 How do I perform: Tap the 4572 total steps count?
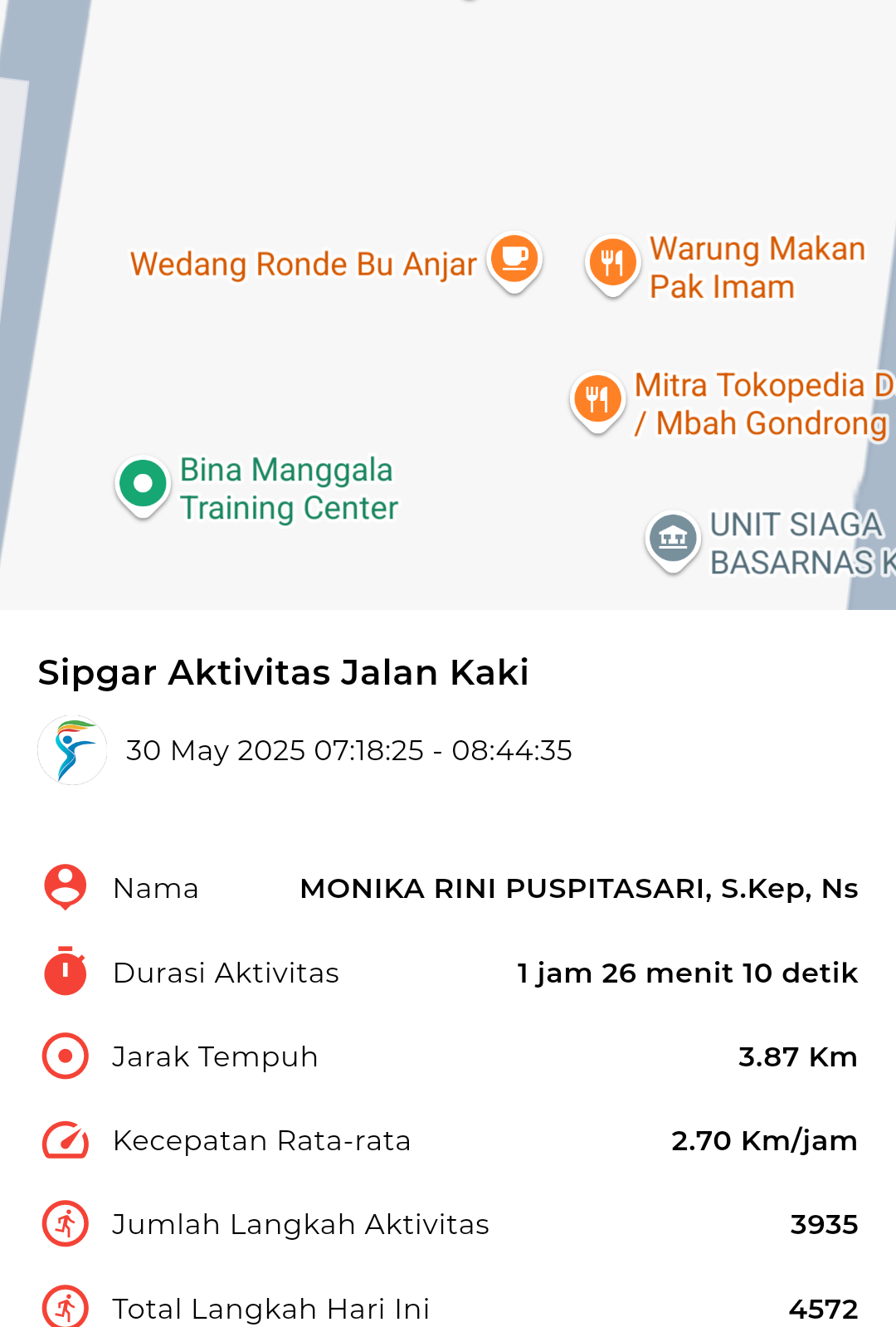pos(825,1308)
